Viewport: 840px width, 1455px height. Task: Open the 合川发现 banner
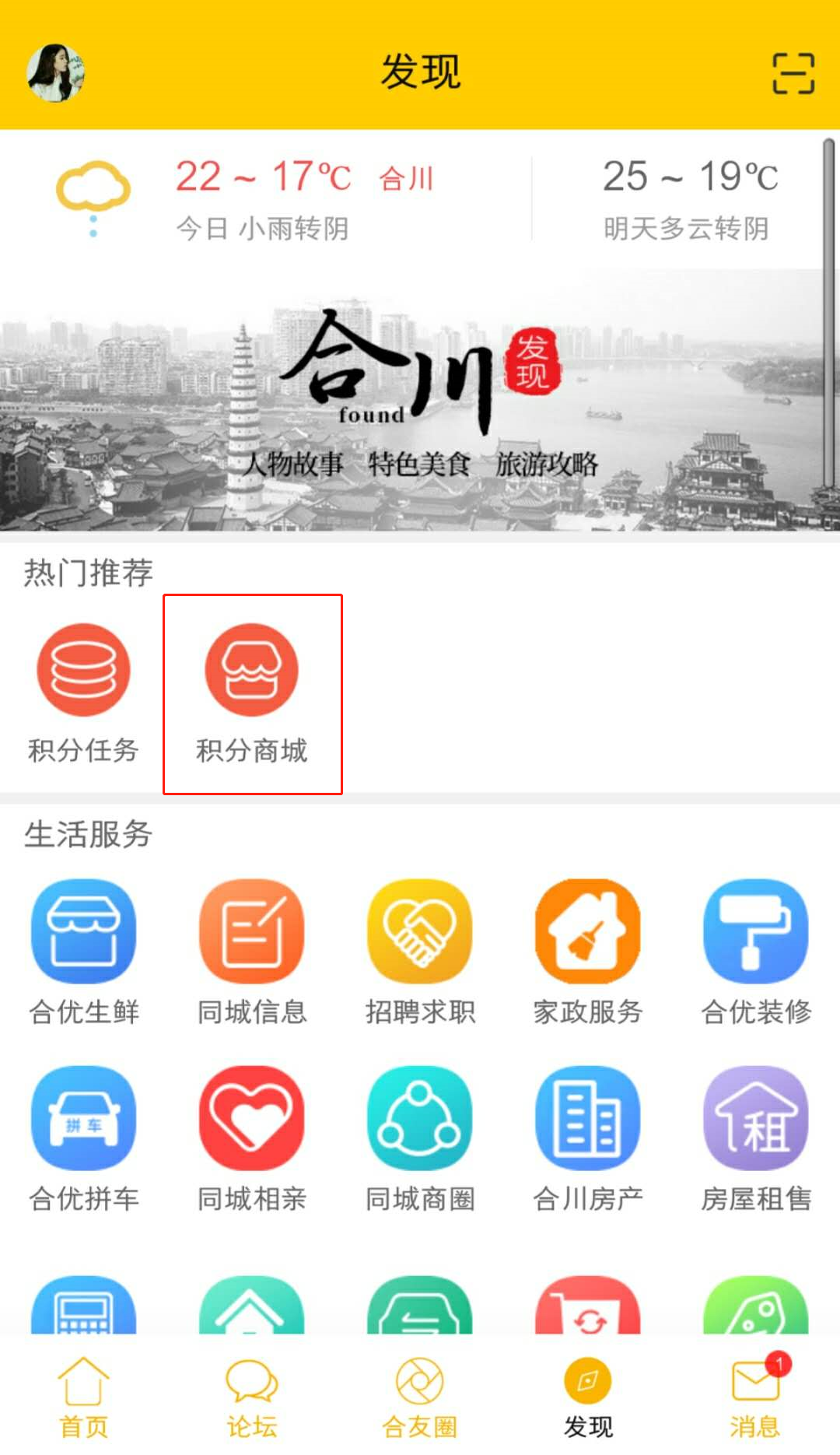[x=420, y=401]
